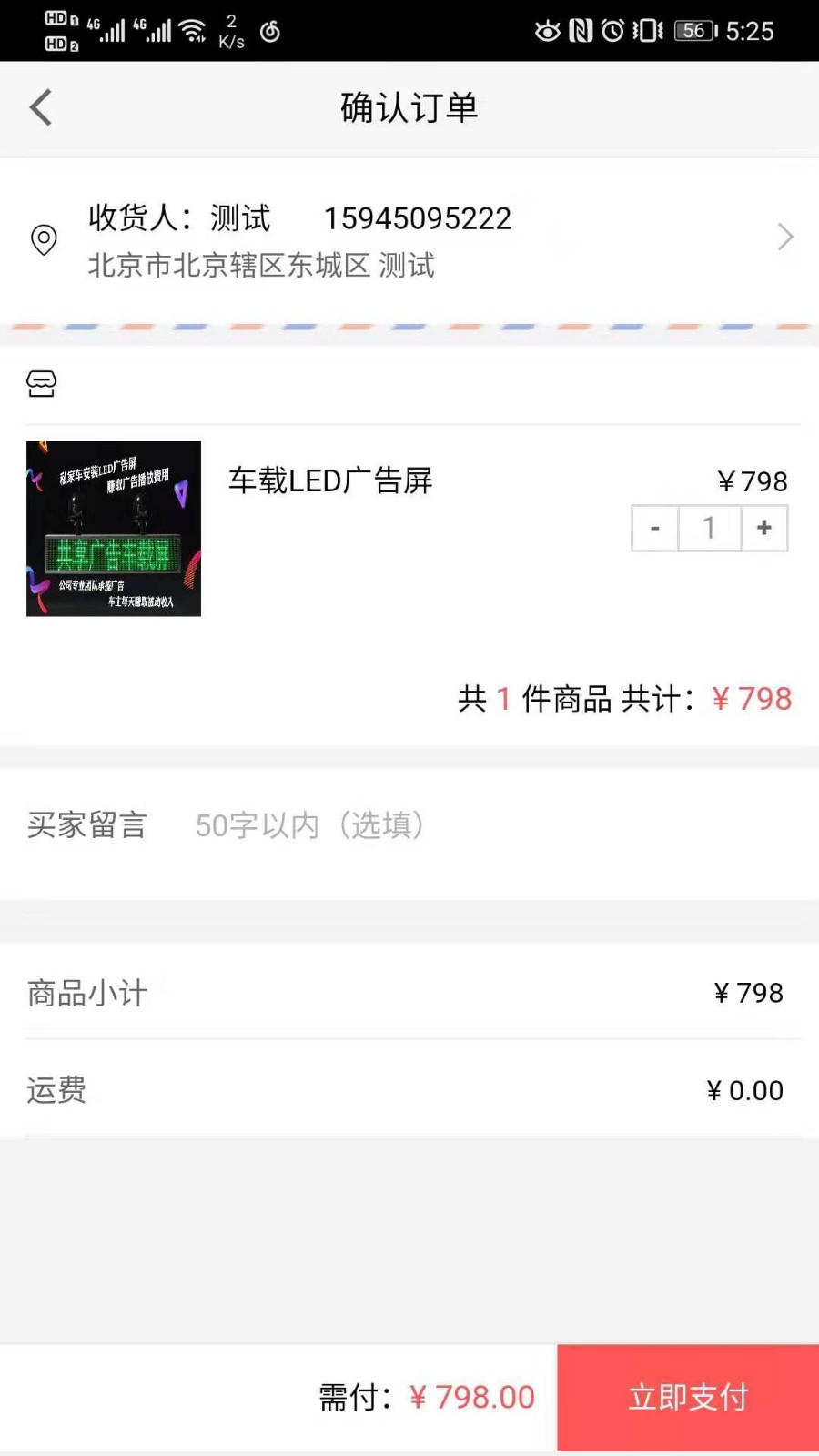The image size is (819, 1456).
Task: Open the 收货人 delivery address row
Action: coord(409,239)
